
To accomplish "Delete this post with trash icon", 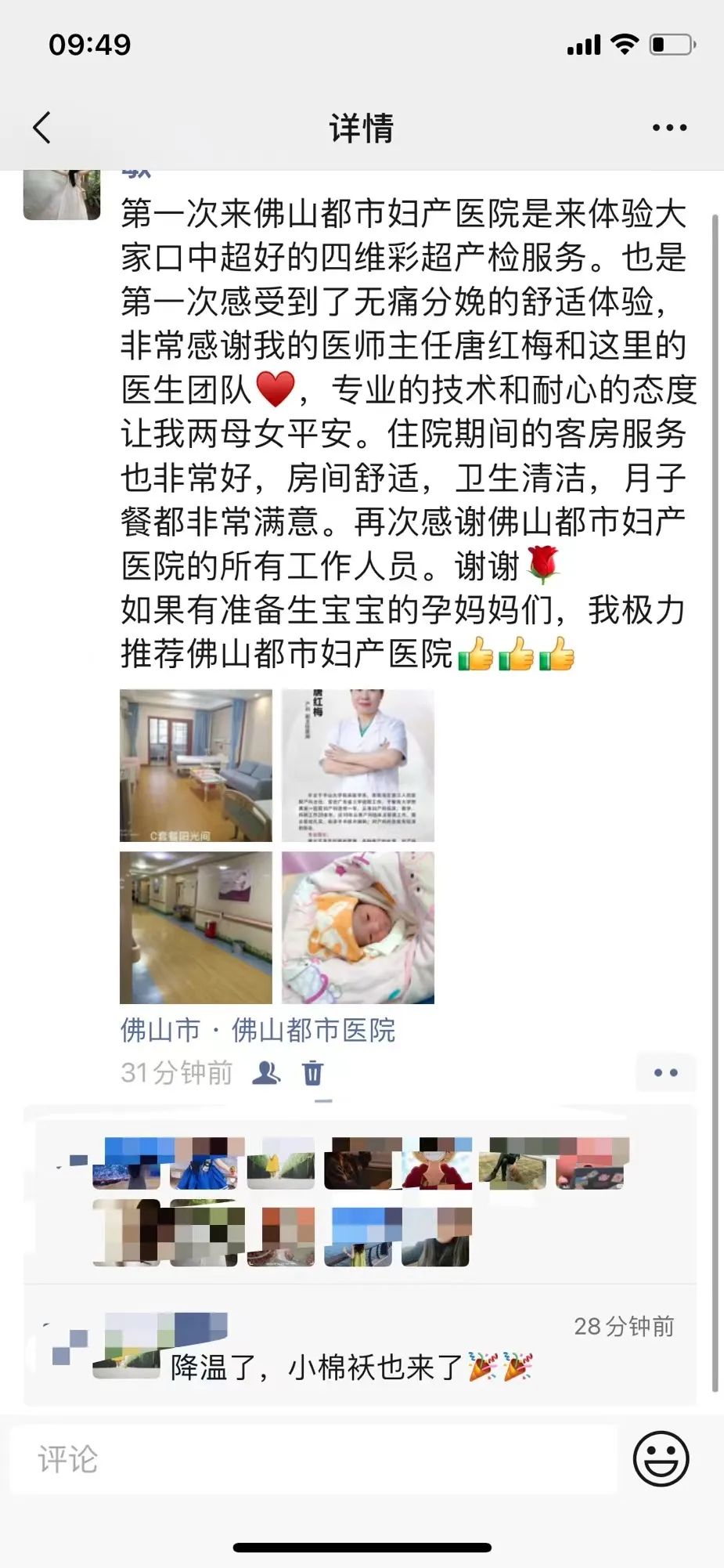I will 312,1072.
